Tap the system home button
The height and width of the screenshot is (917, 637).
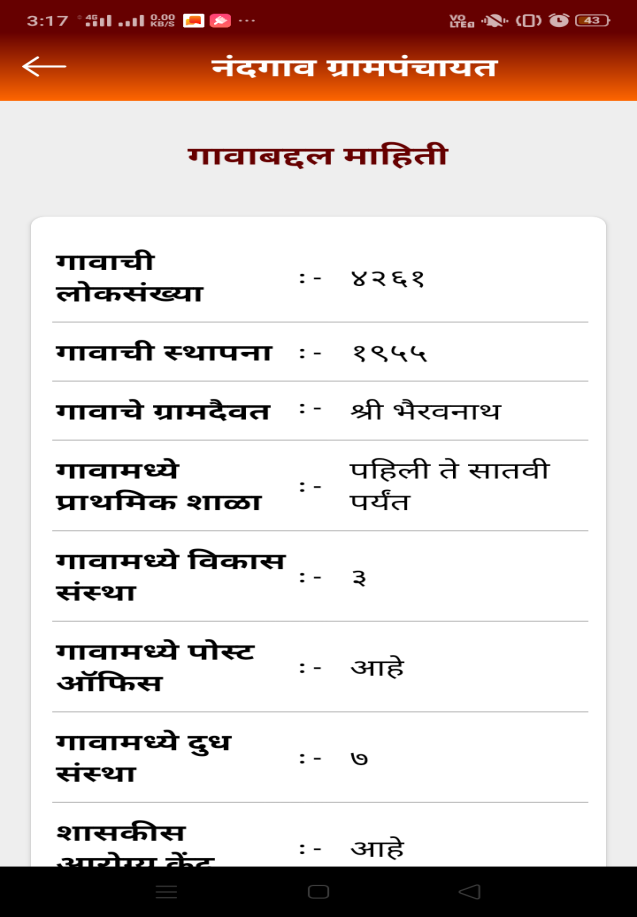318,891
